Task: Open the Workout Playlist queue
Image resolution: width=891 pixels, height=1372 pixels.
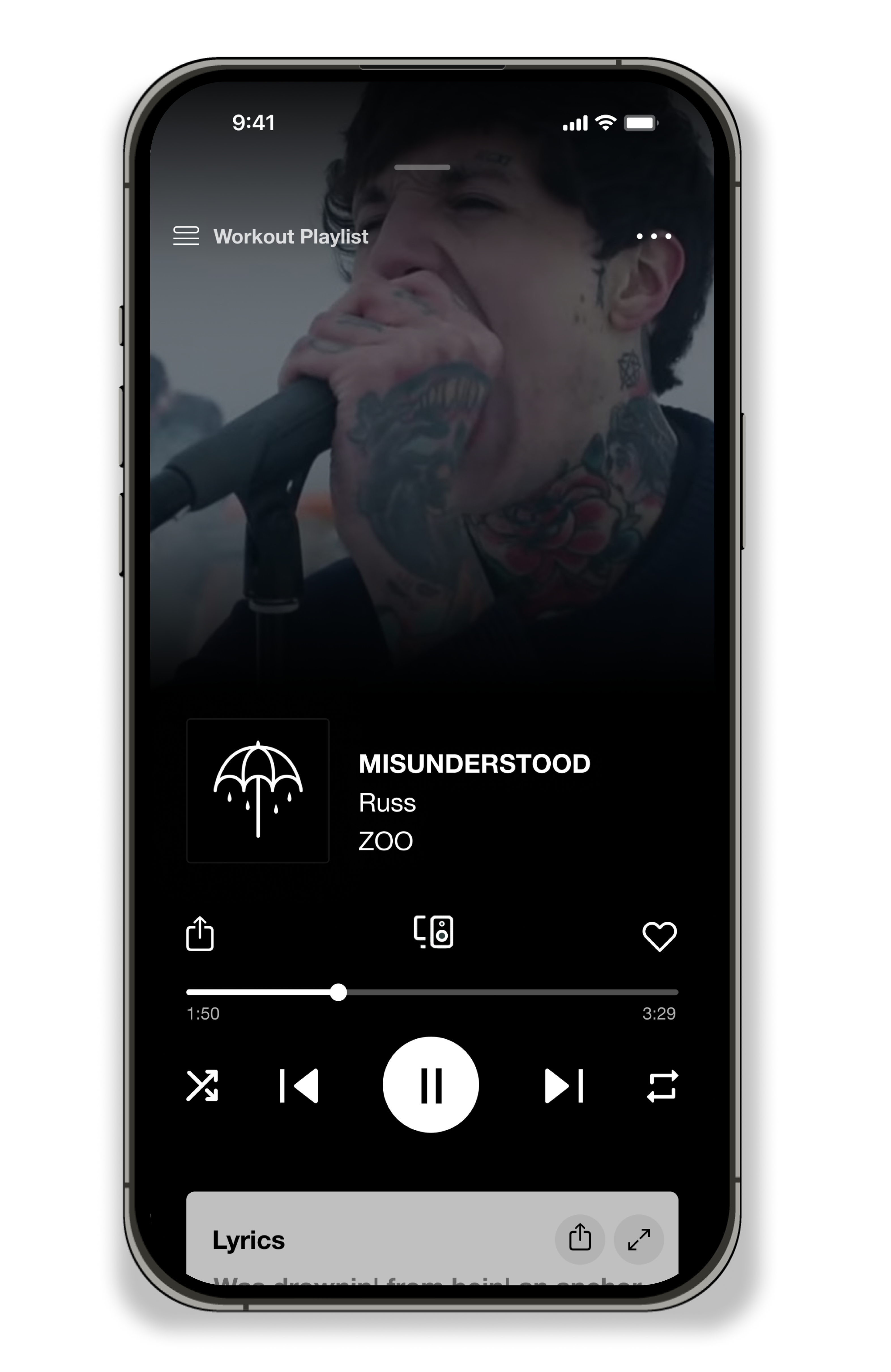Action: [x=186, y=236]
